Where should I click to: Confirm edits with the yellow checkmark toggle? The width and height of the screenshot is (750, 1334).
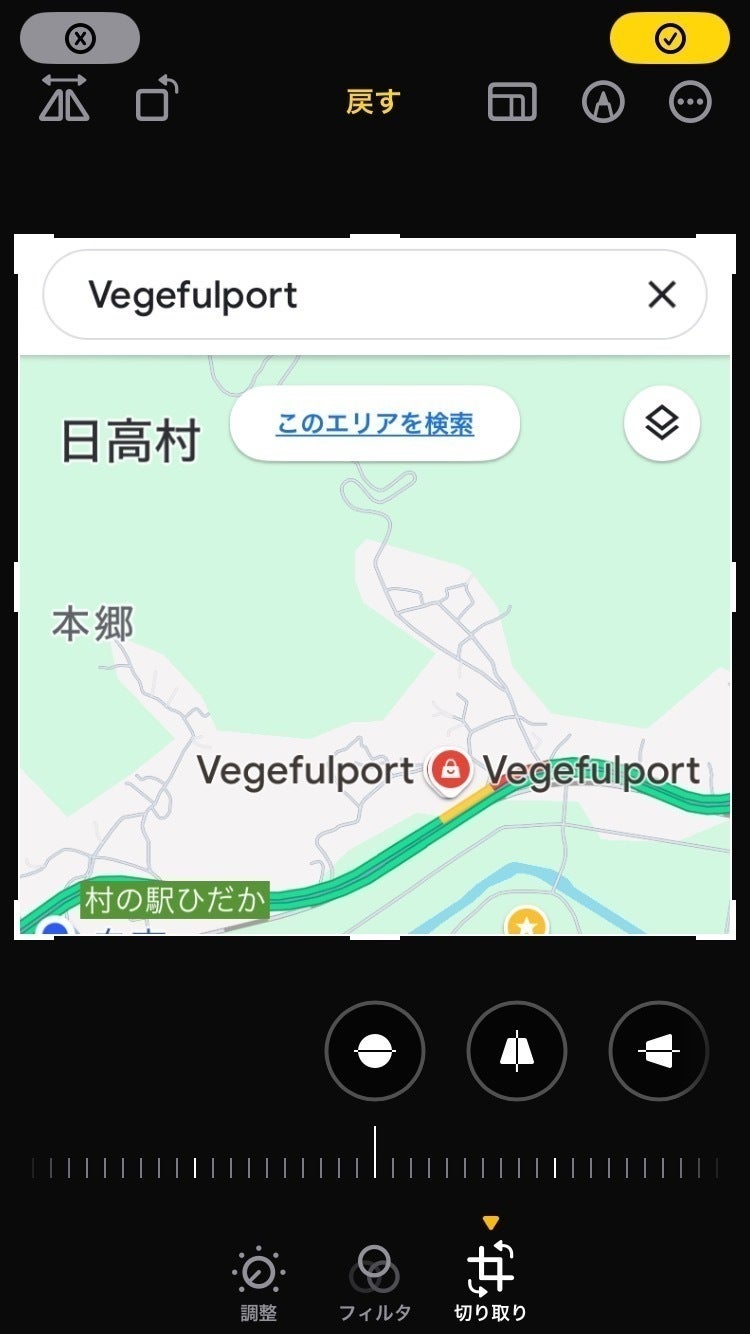pyautogui.click(x=670, y=38)
